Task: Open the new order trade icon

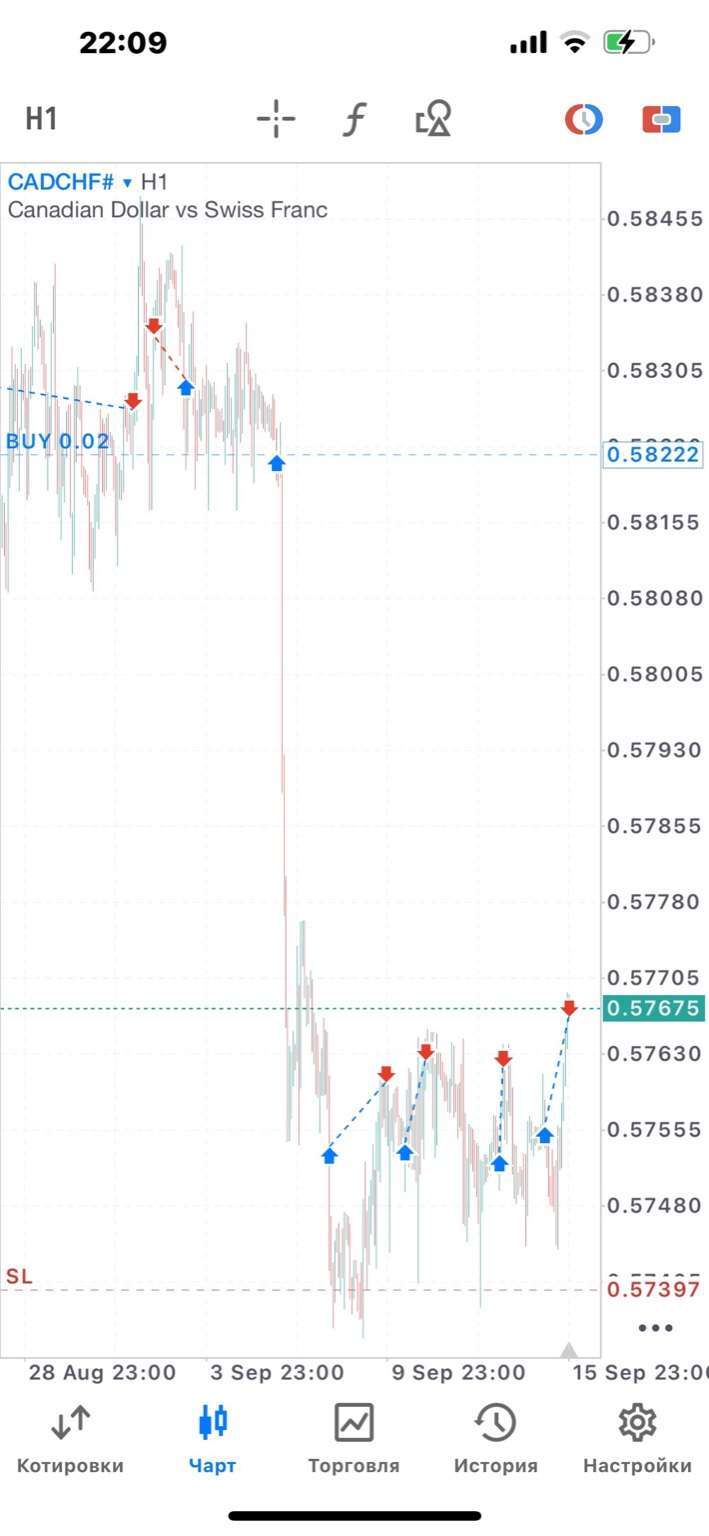Action: pyautogui.click(x=661, y=120)
